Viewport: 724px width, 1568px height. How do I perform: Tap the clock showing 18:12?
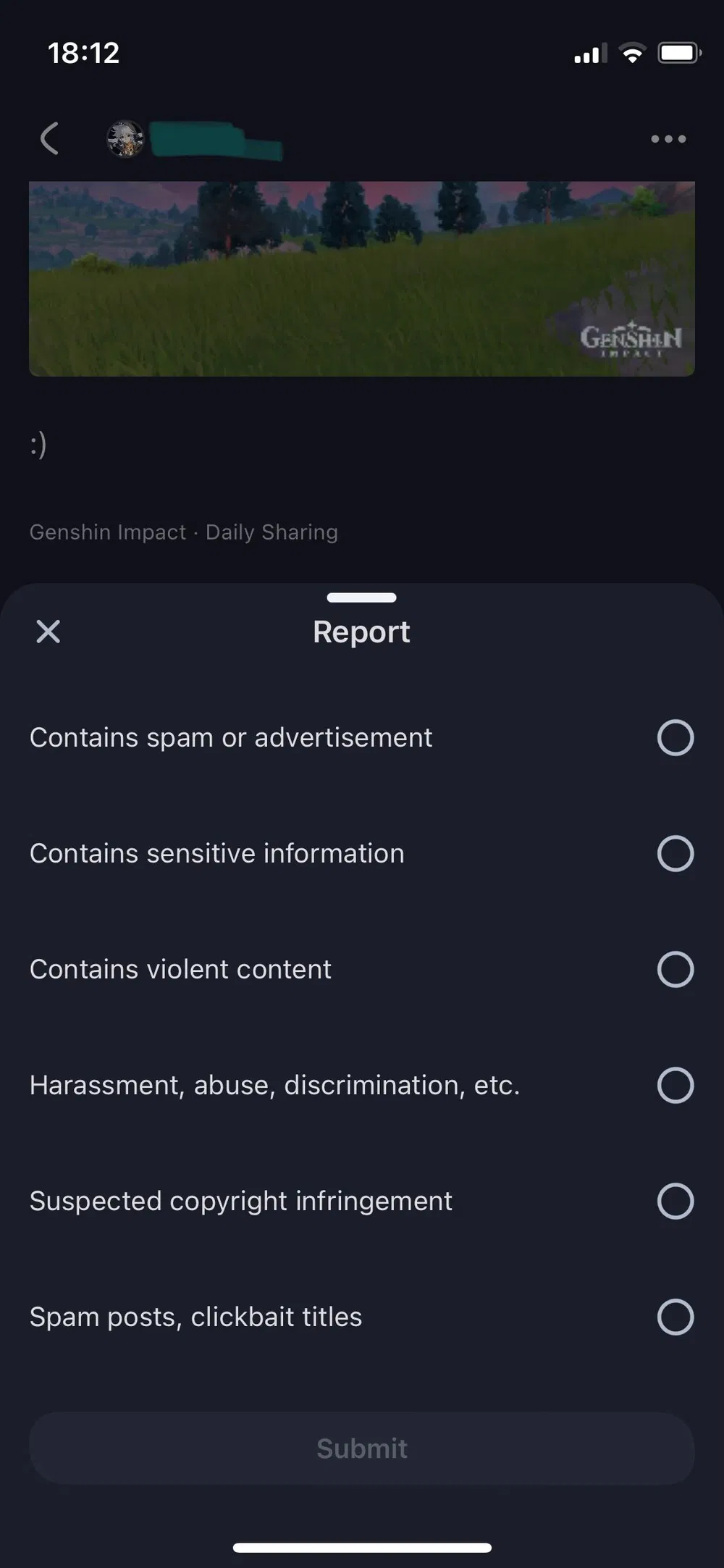(85, 52)
